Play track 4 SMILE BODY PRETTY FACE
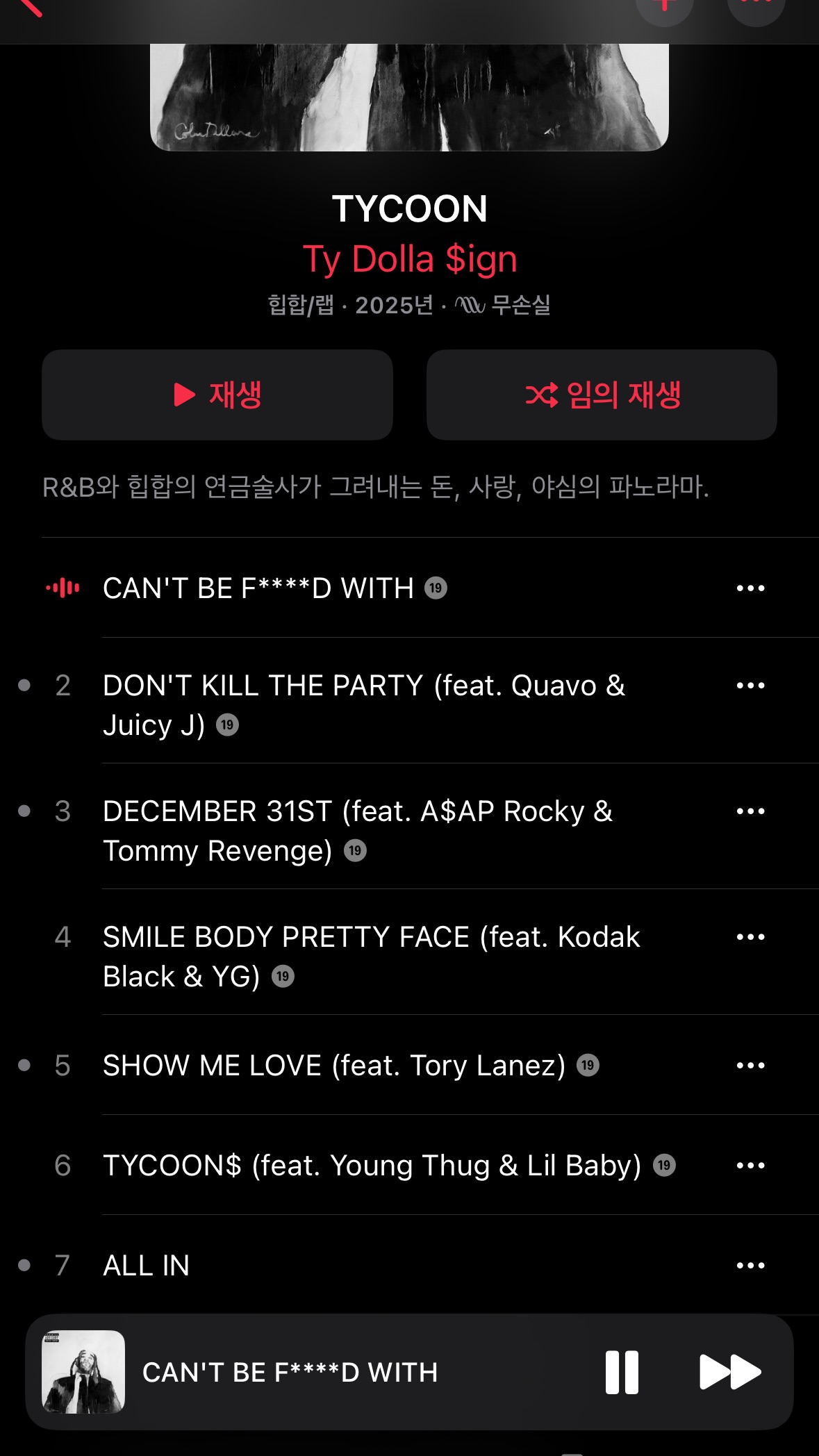The image size is (819, 1456). tap(371, 956)
